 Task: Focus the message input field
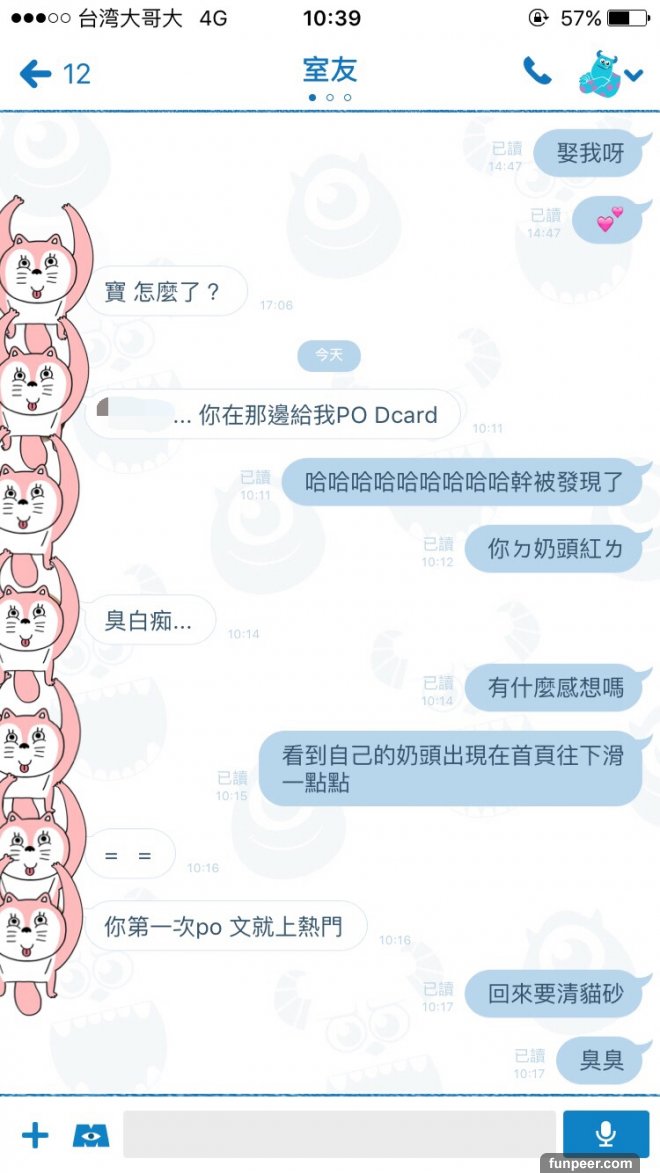tap(338, 1134)
